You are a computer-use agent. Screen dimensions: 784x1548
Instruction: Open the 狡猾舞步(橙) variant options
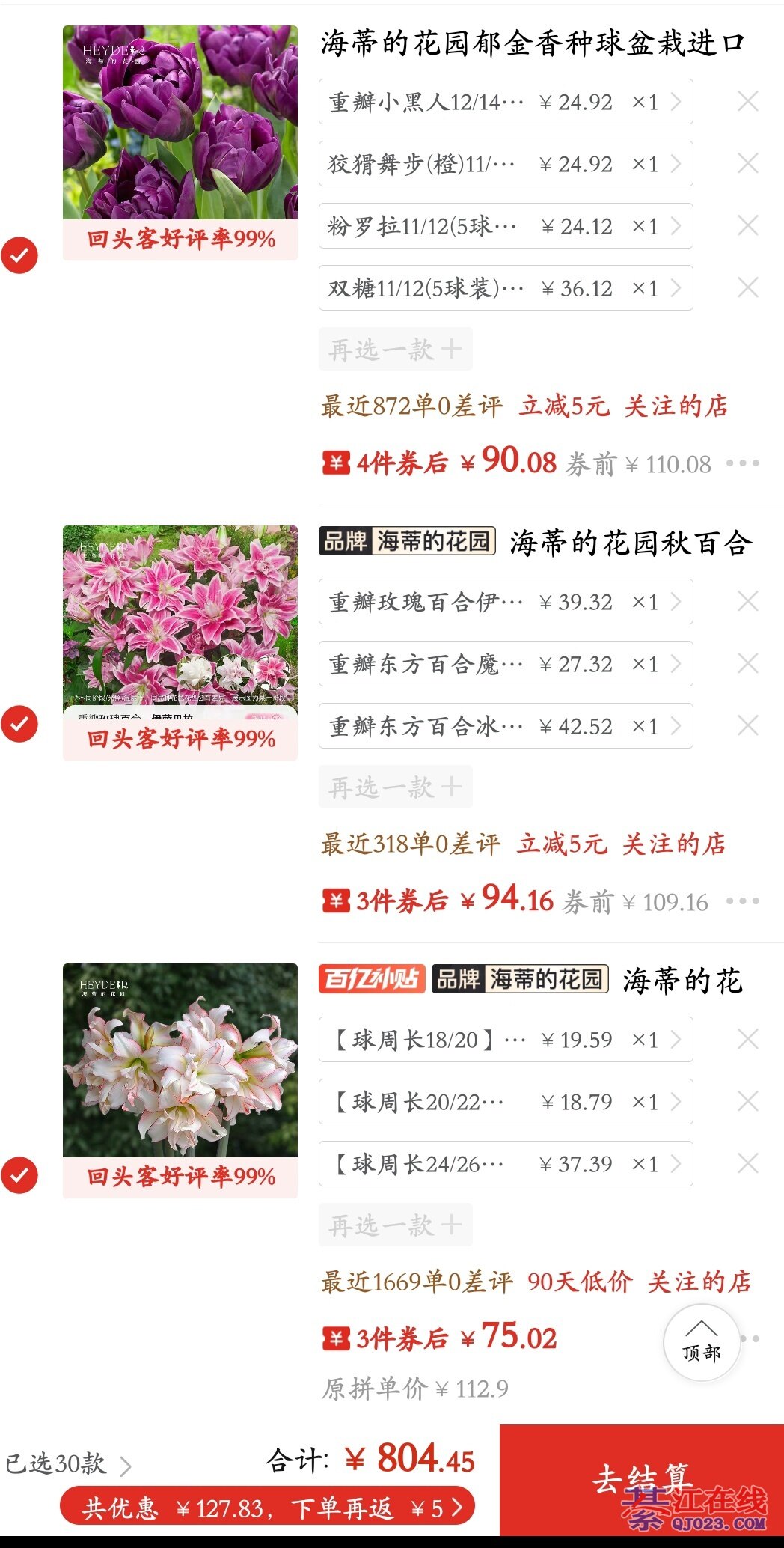505,164
